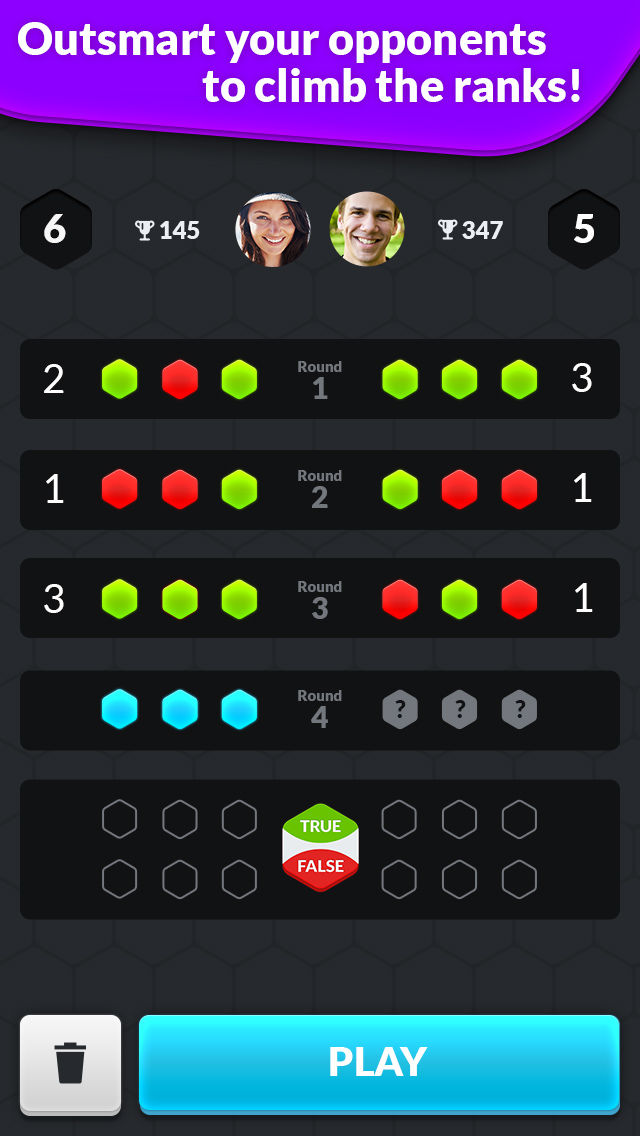The height and width of the screenshot is (1136, 640).
Task: Open the Round 4 row
Action: [x=320, y=710]
